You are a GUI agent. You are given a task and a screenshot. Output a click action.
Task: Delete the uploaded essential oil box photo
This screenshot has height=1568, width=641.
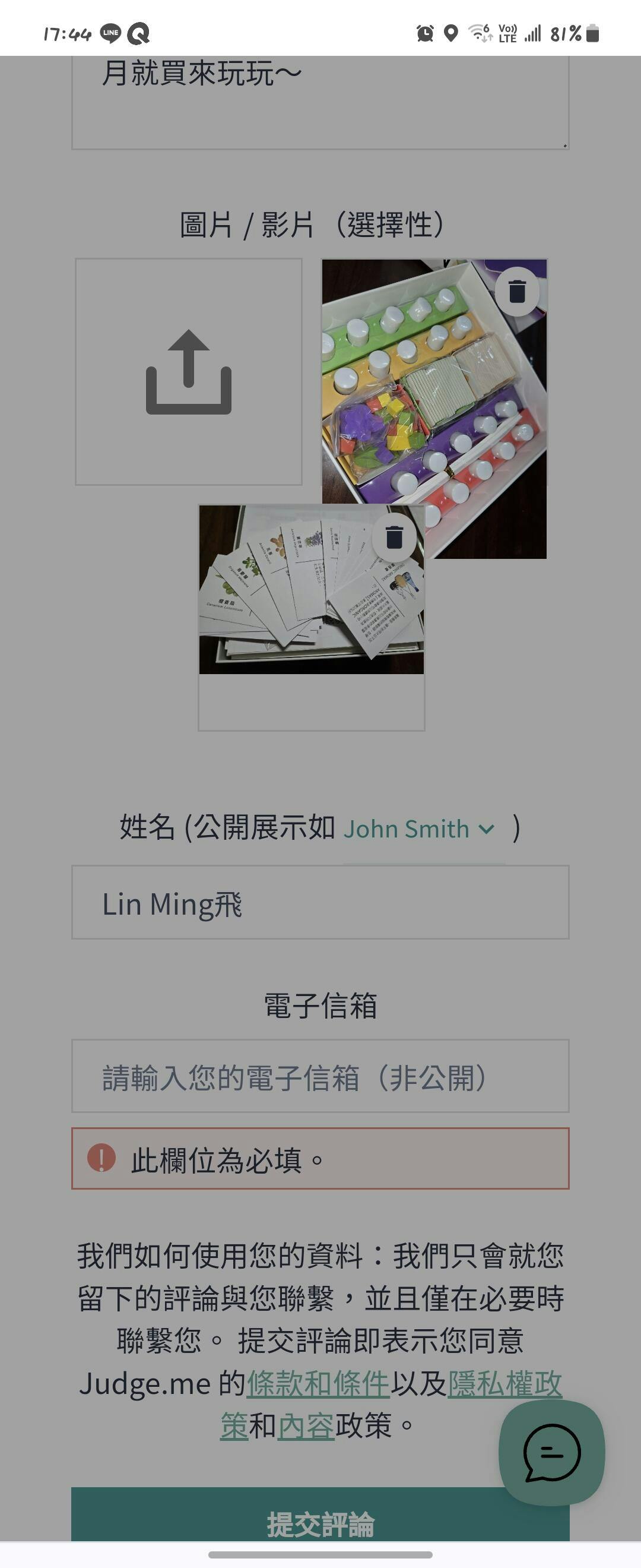click(x=517, y=292)
